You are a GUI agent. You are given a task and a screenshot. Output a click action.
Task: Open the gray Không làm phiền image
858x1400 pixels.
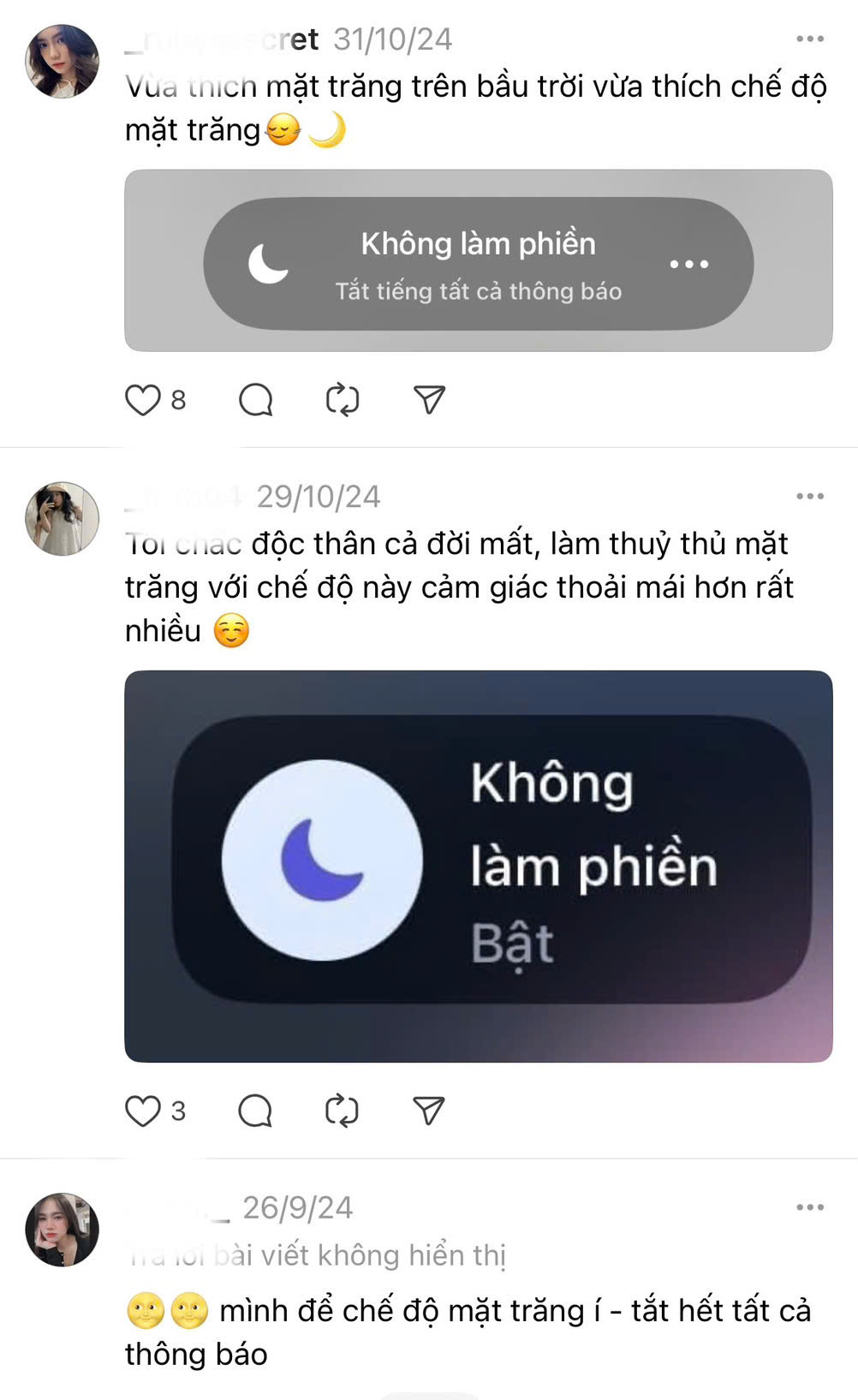(x=478, y=260)
